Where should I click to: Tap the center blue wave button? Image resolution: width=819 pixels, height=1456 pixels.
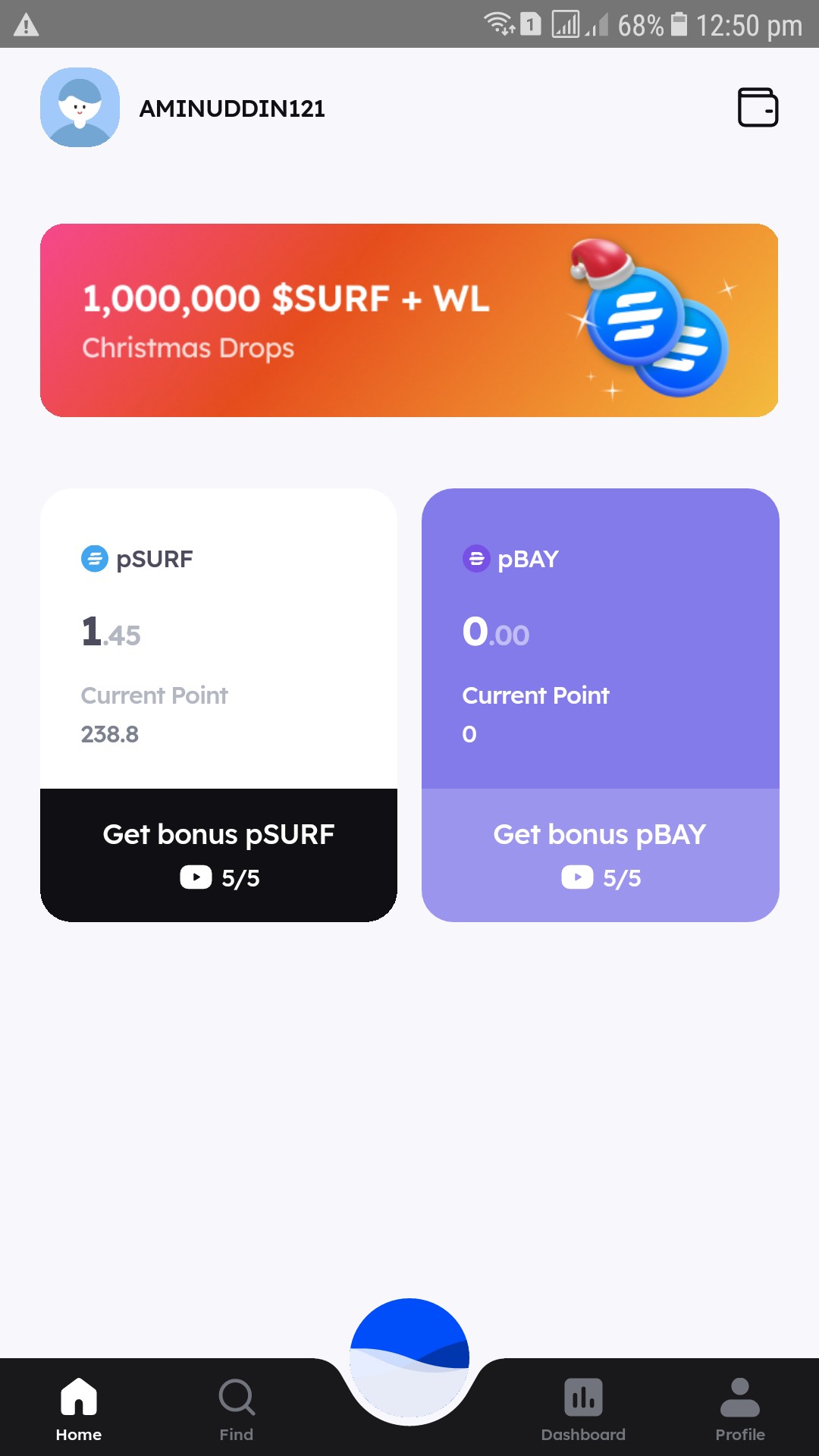click(x=409, y=1357)
